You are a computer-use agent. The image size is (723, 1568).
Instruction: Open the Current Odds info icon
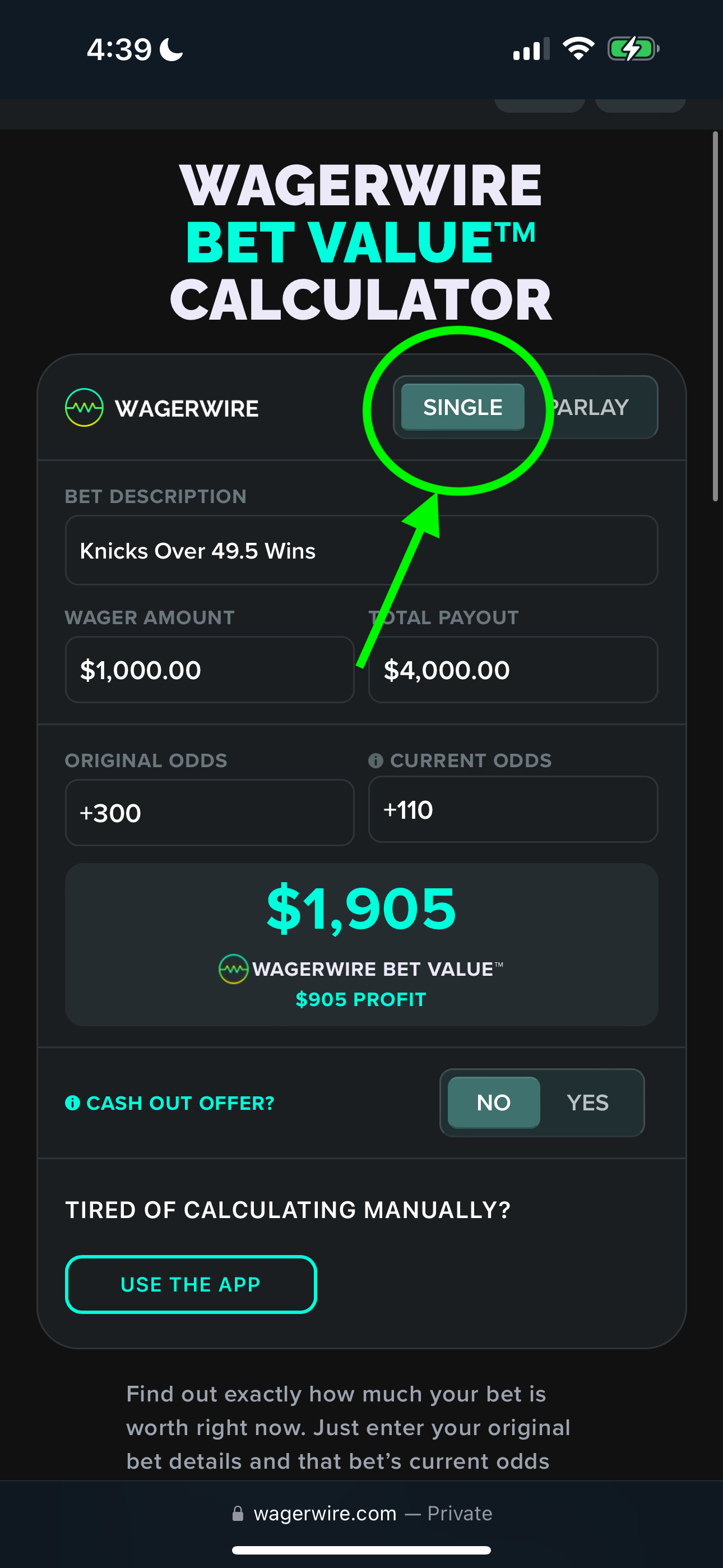(x=376, y=760)
